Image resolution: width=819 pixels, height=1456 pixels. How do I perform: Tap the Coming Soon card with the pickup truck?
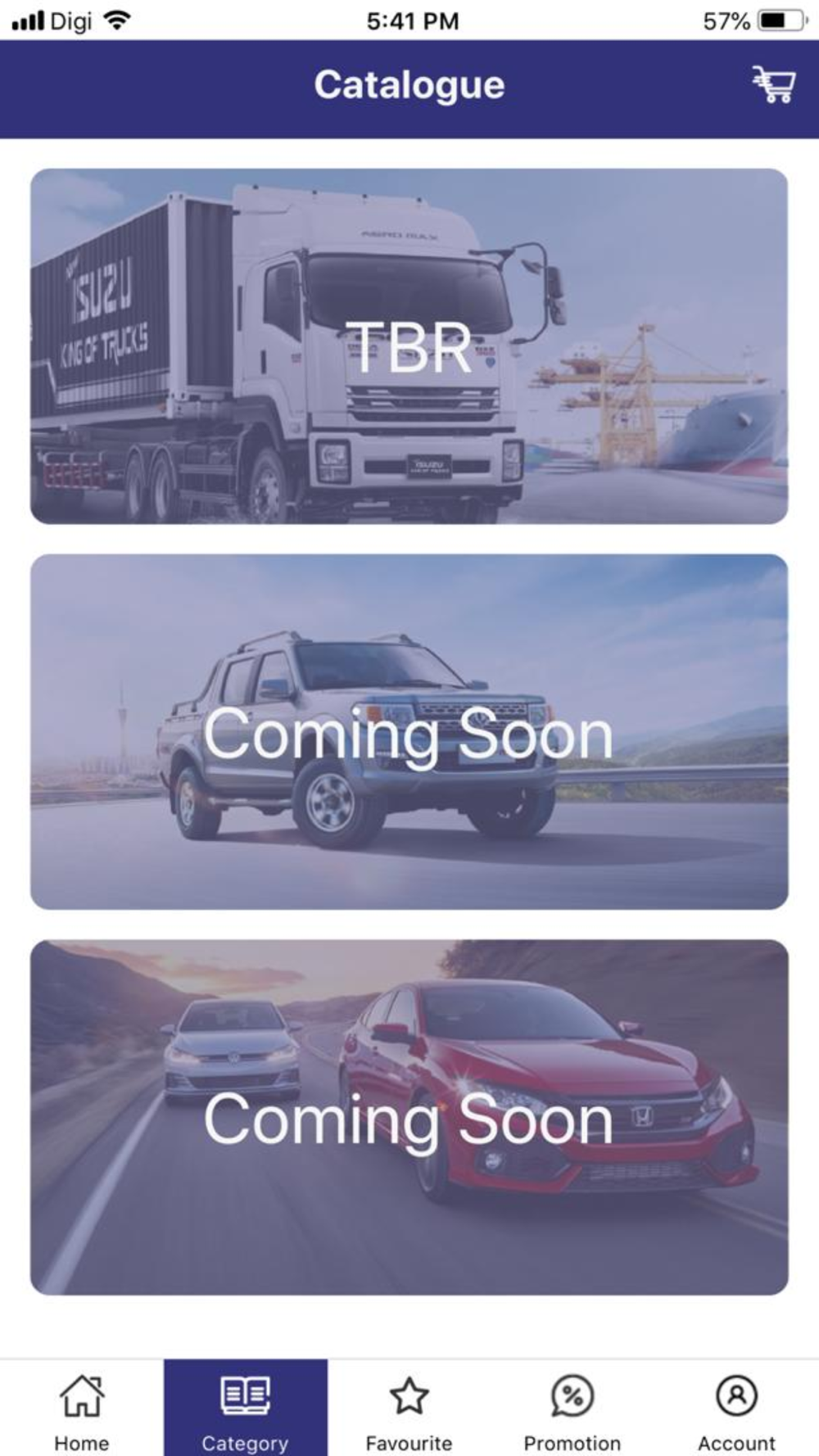coord(409,732)
